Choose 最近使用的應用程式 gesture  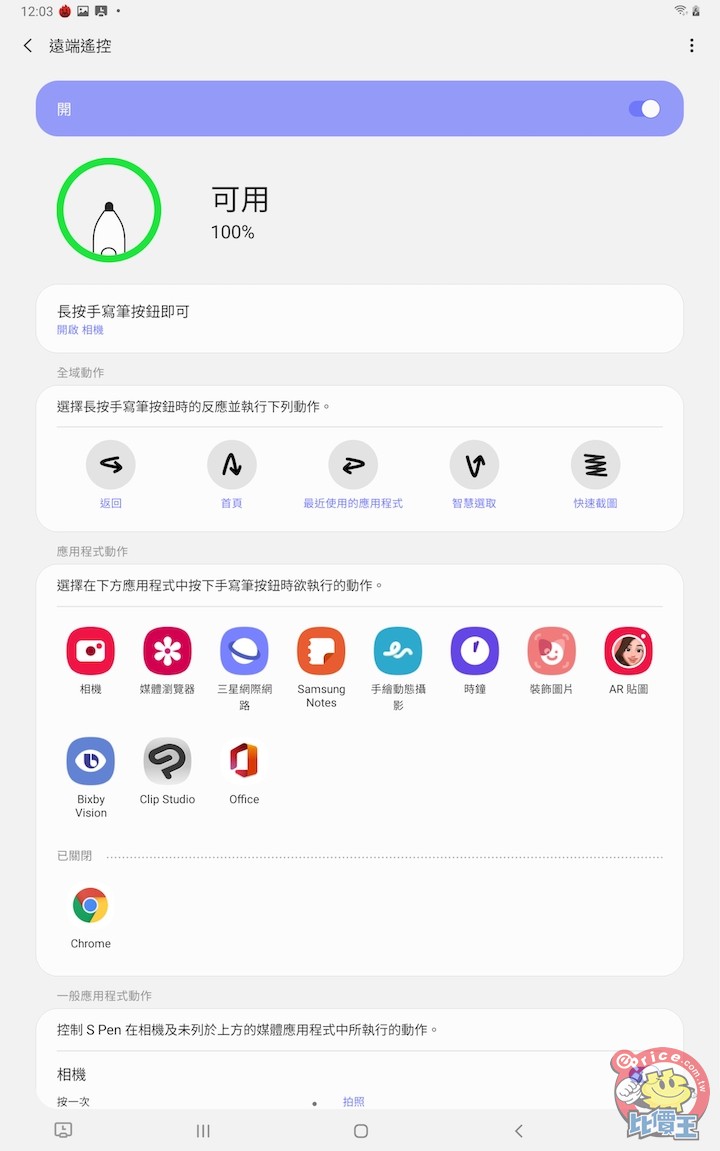click(x=353, y=466)
